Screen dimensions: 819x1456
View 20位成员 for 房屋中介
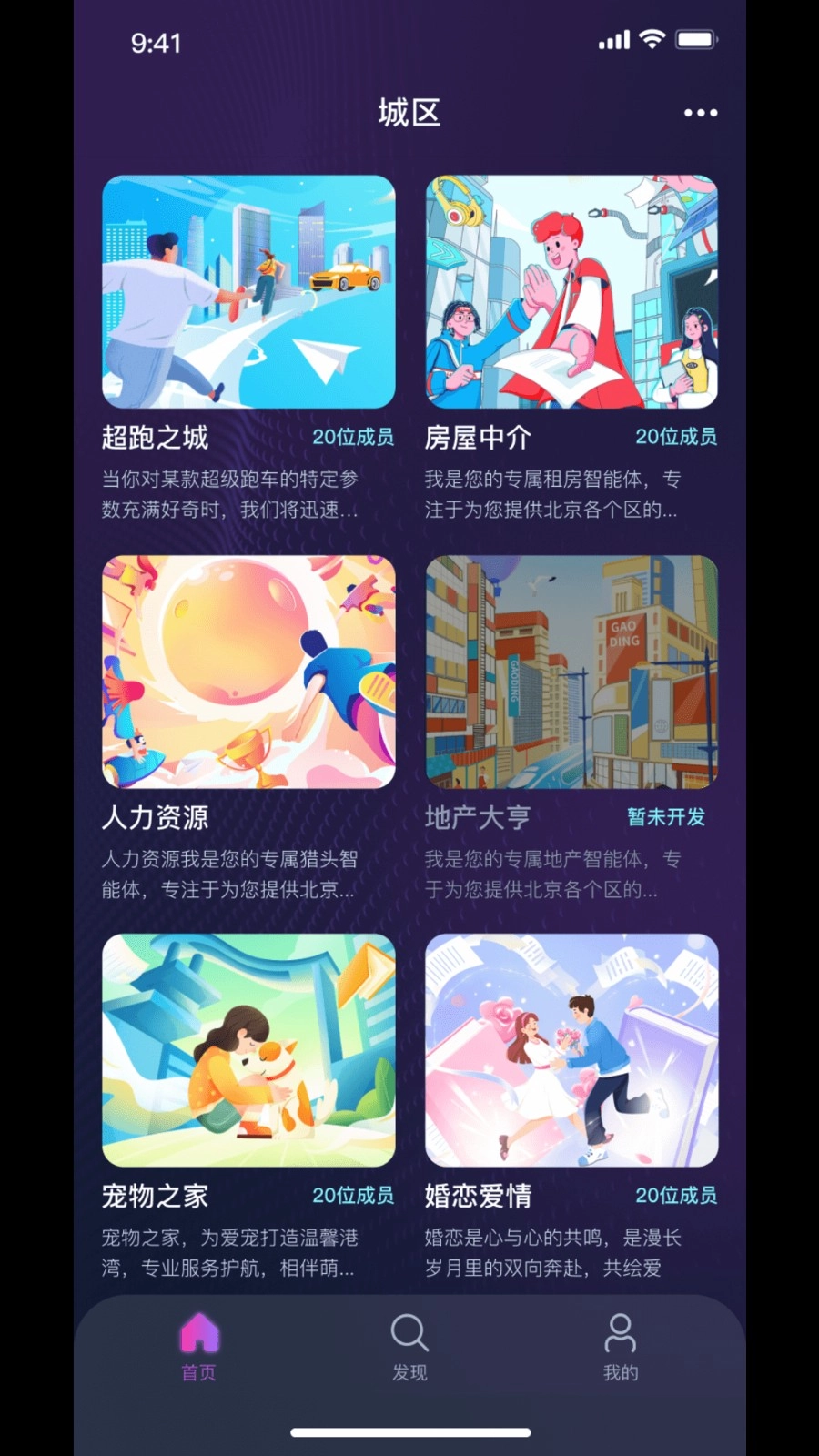coord(677,438)
